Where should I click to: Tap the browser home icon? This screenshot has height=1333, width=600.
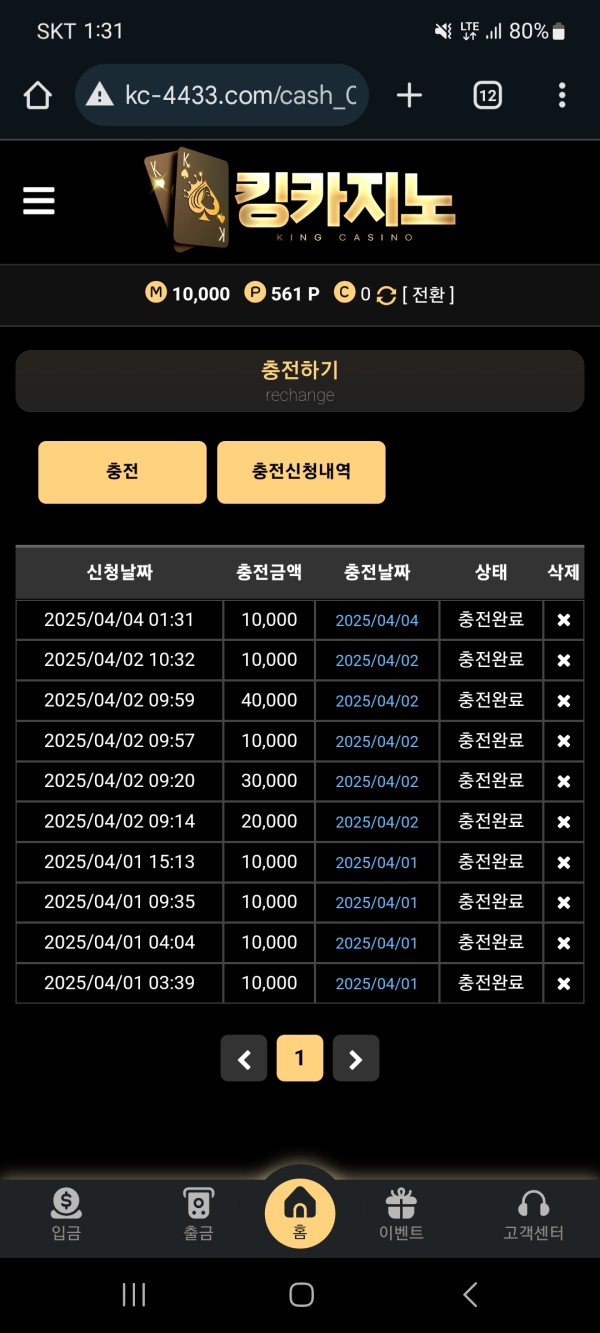click(37, 95)
